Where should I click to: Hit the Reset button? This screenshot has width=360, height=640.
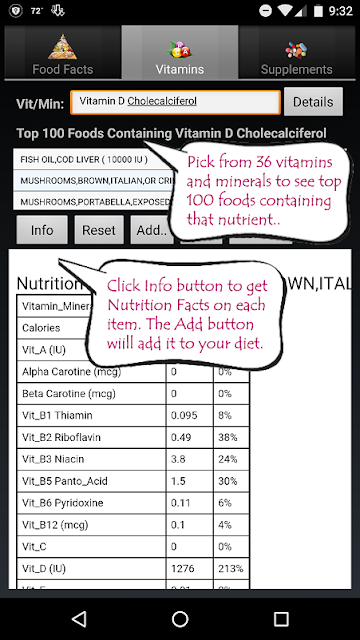click(x=99, y=230)
